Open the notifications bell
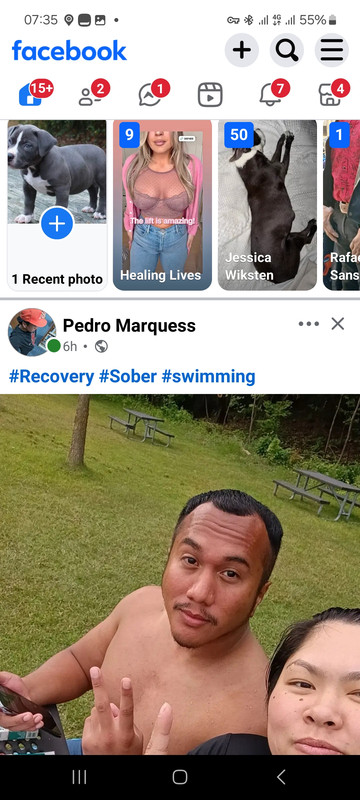The height and width of the screenshot is (800, 360). tap(271, 94)
